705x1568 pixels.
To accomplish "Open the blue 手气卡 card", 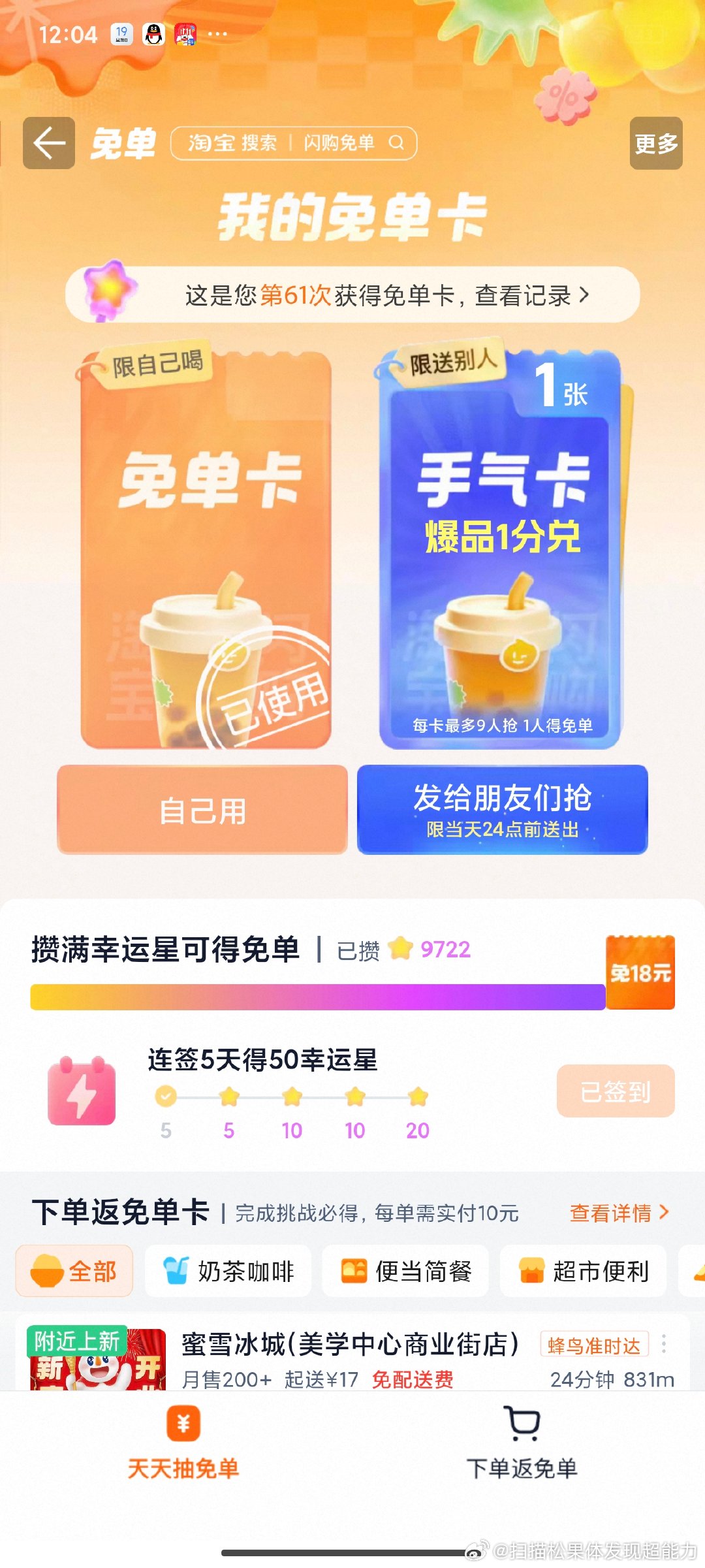I will click(501, 549).
